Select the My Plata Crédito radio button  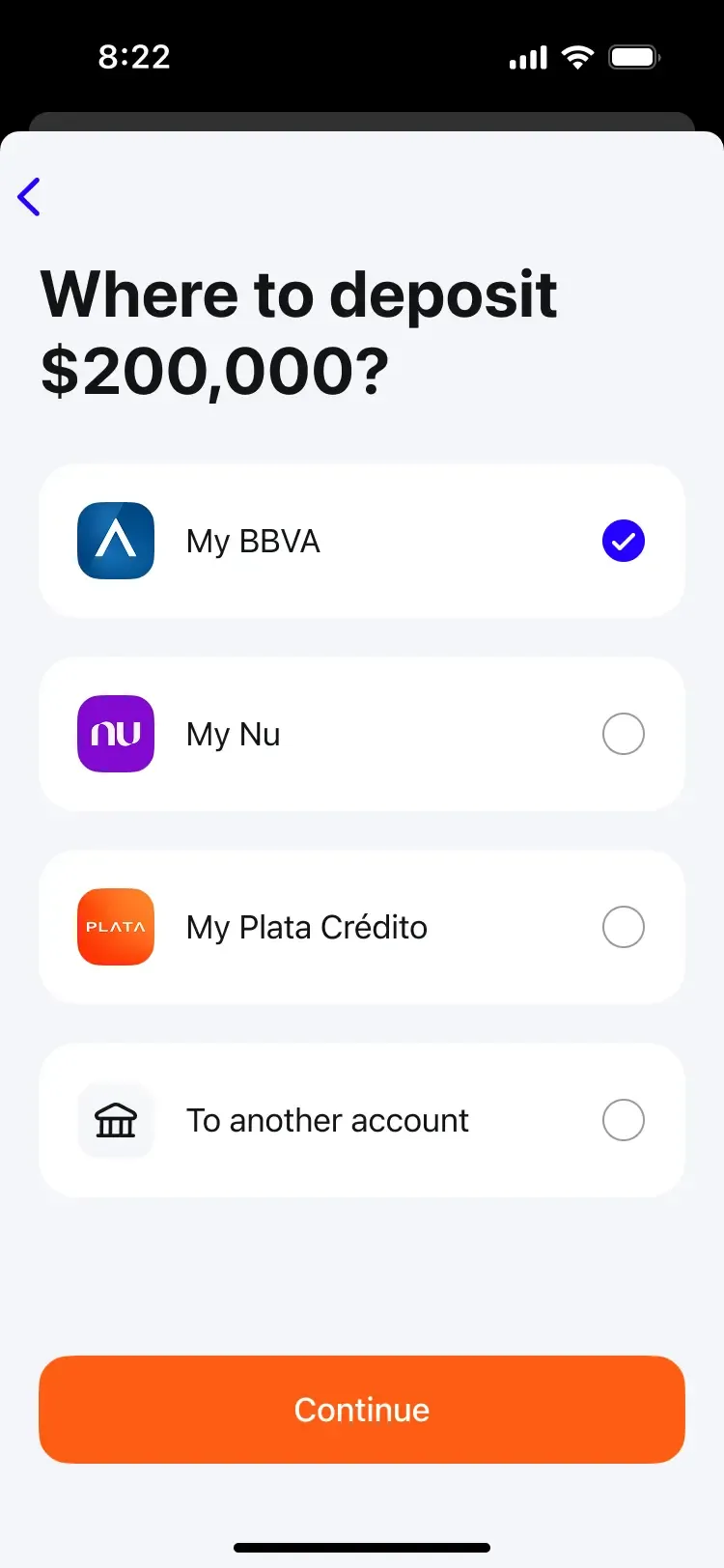tap(623, 927)
